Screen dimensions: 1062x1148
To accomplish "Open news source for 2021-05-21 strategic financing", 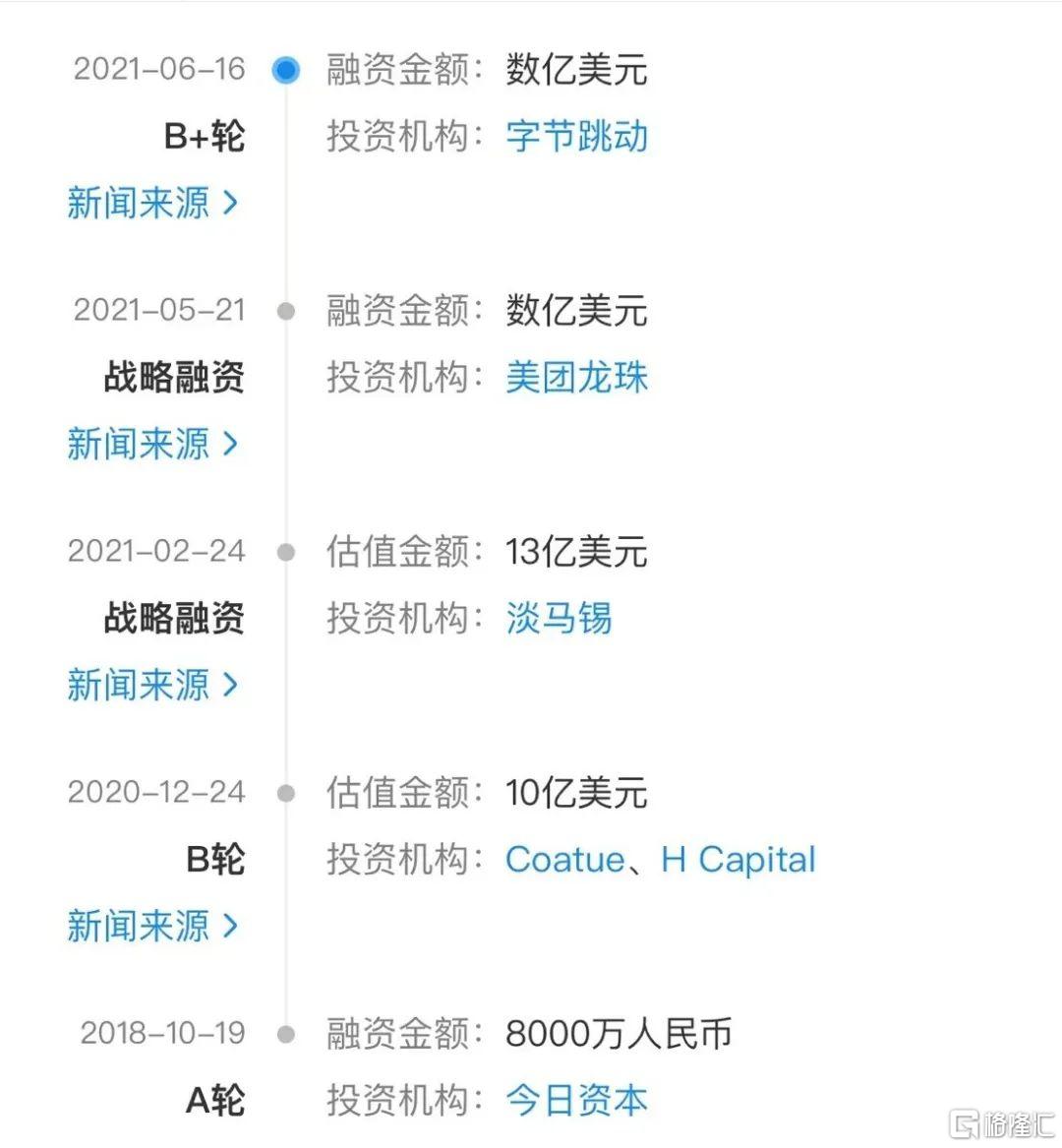I will coord(152,444).
